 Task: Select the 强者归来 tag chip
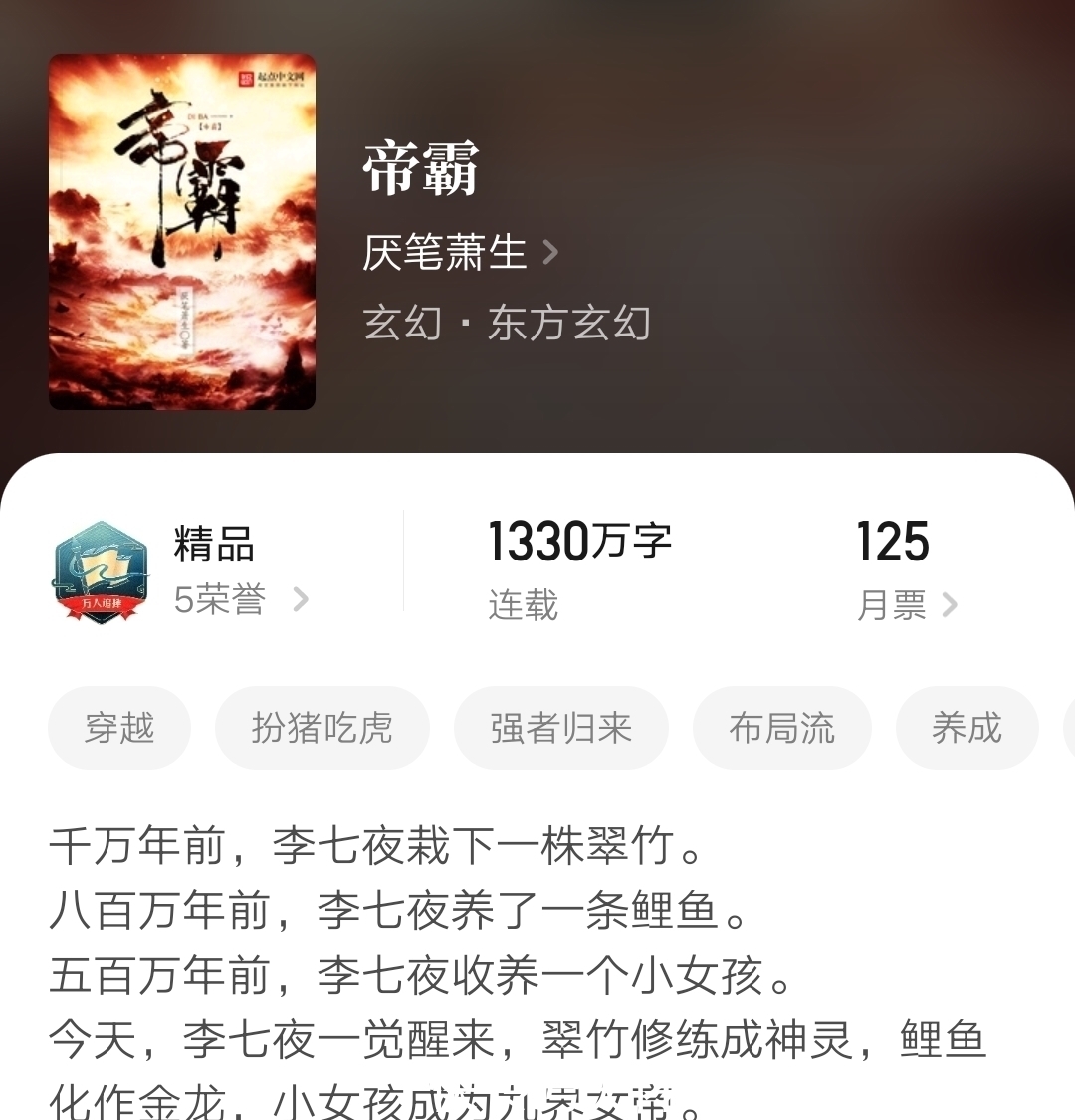pyautogui.click(x=561, y=728)
